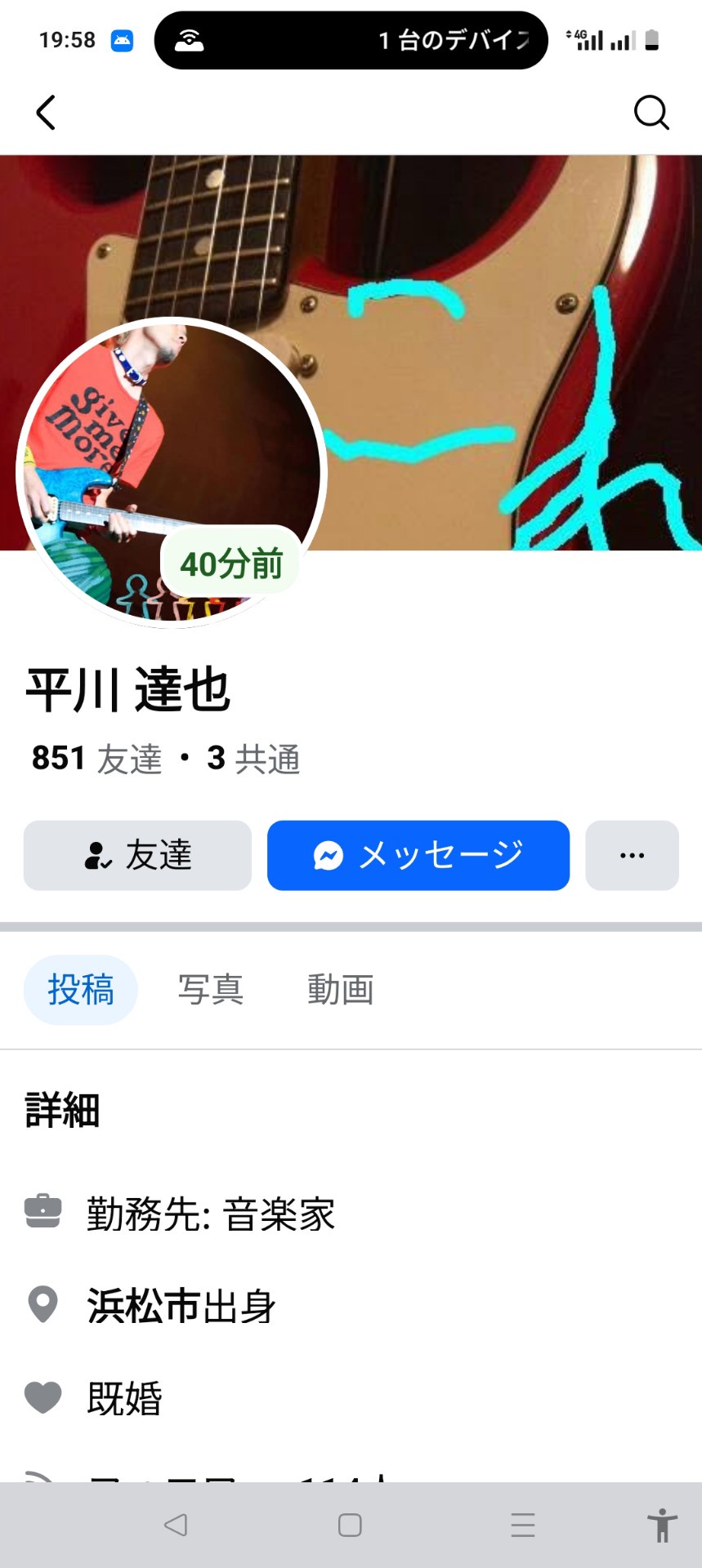This screenshot has width=702, height=1568.
Task: Open the 851 友達 friends list
Action: (97, 759)
